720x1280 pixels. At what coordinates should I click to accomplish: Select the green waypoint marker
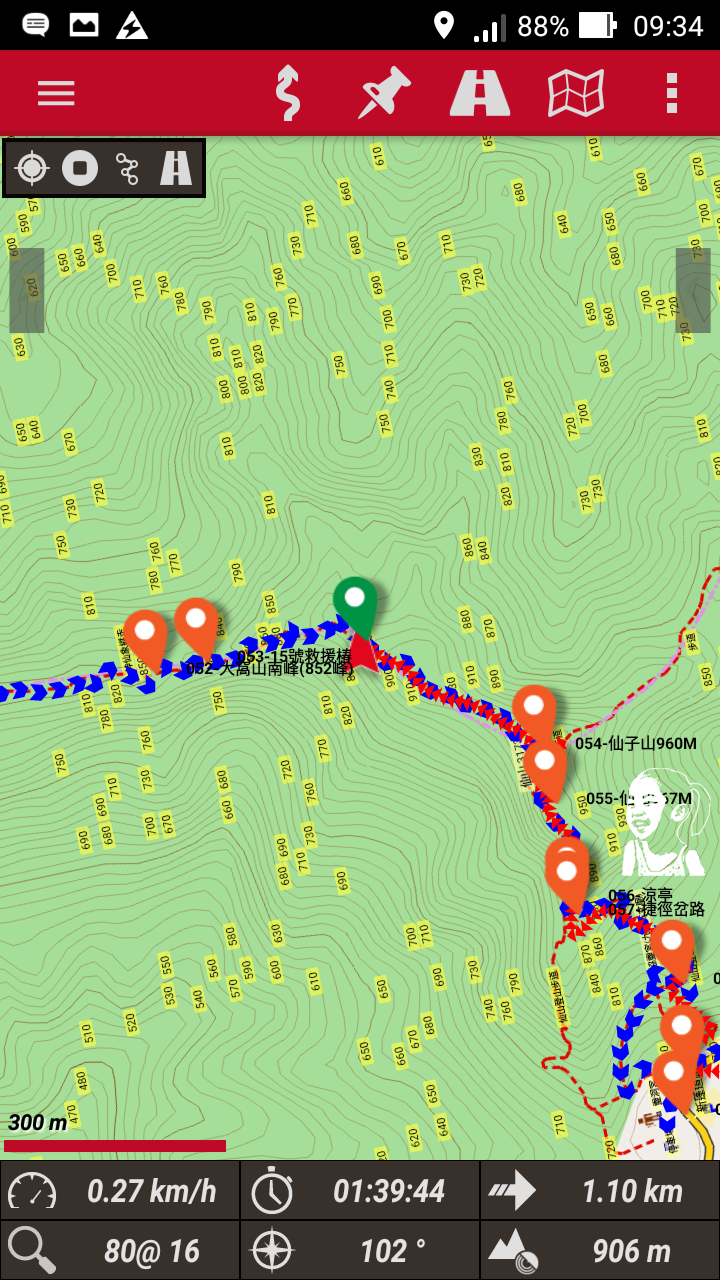coord(355,602)
